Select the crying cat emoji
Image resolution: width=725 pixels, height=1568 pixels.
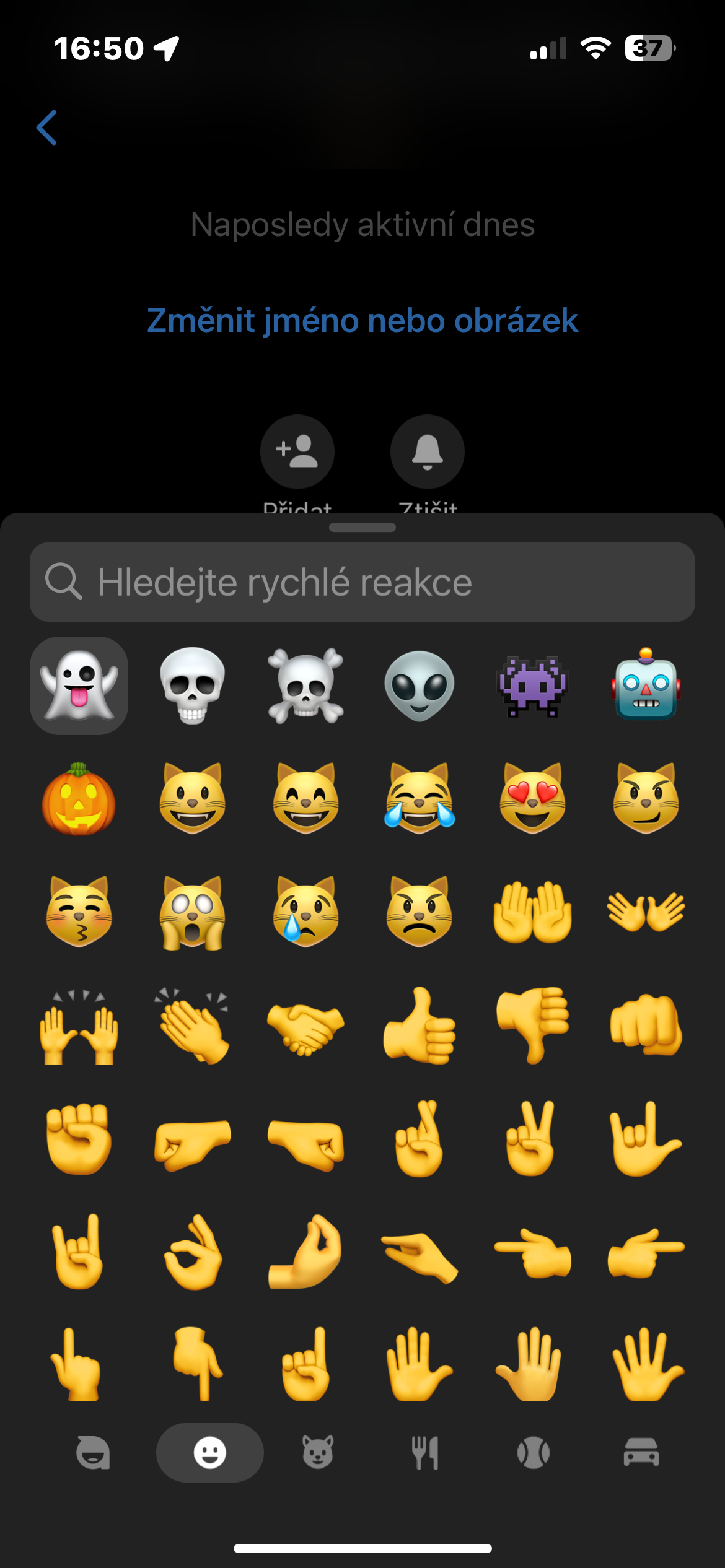click(x=305, y=912)
